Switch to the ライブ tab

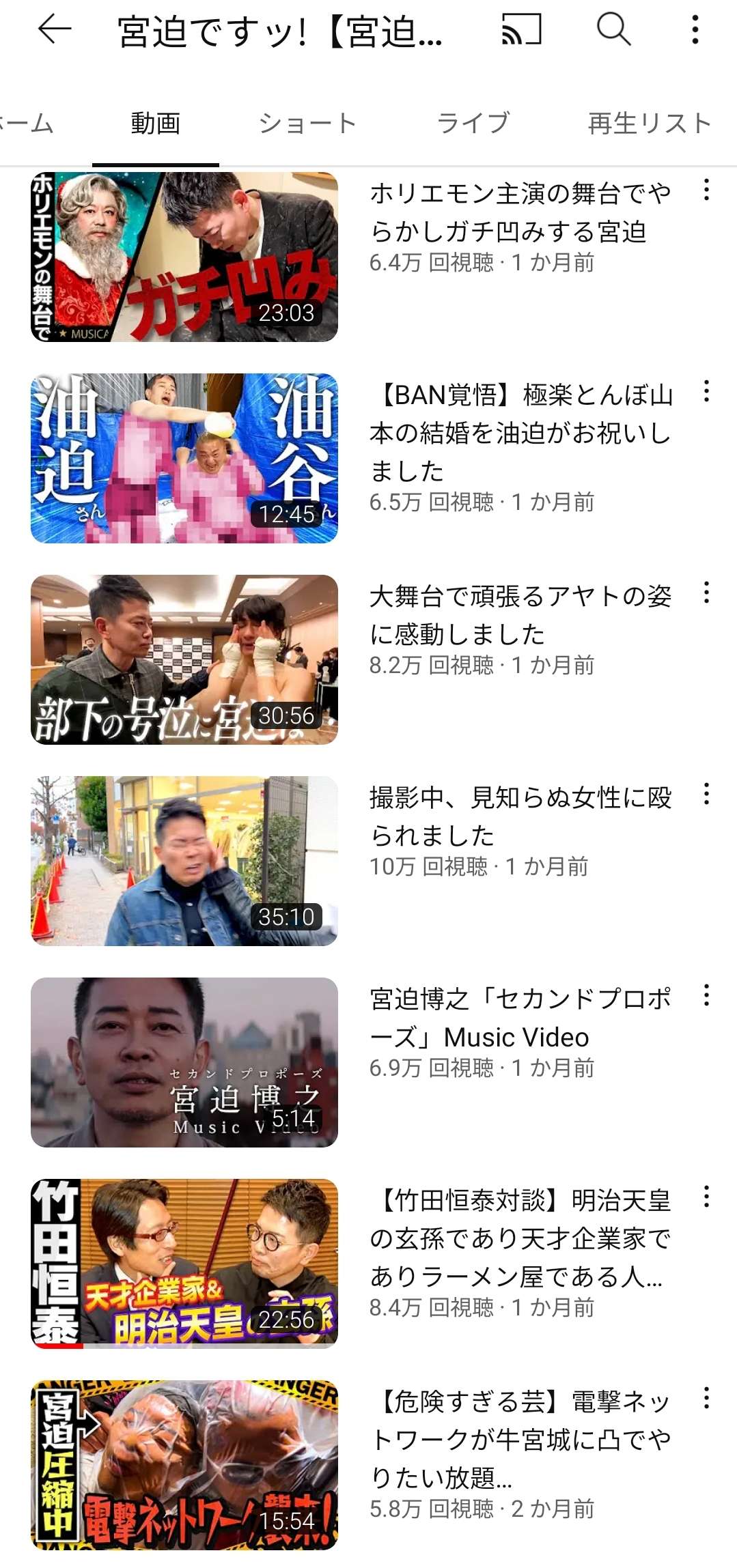point(473,124)
